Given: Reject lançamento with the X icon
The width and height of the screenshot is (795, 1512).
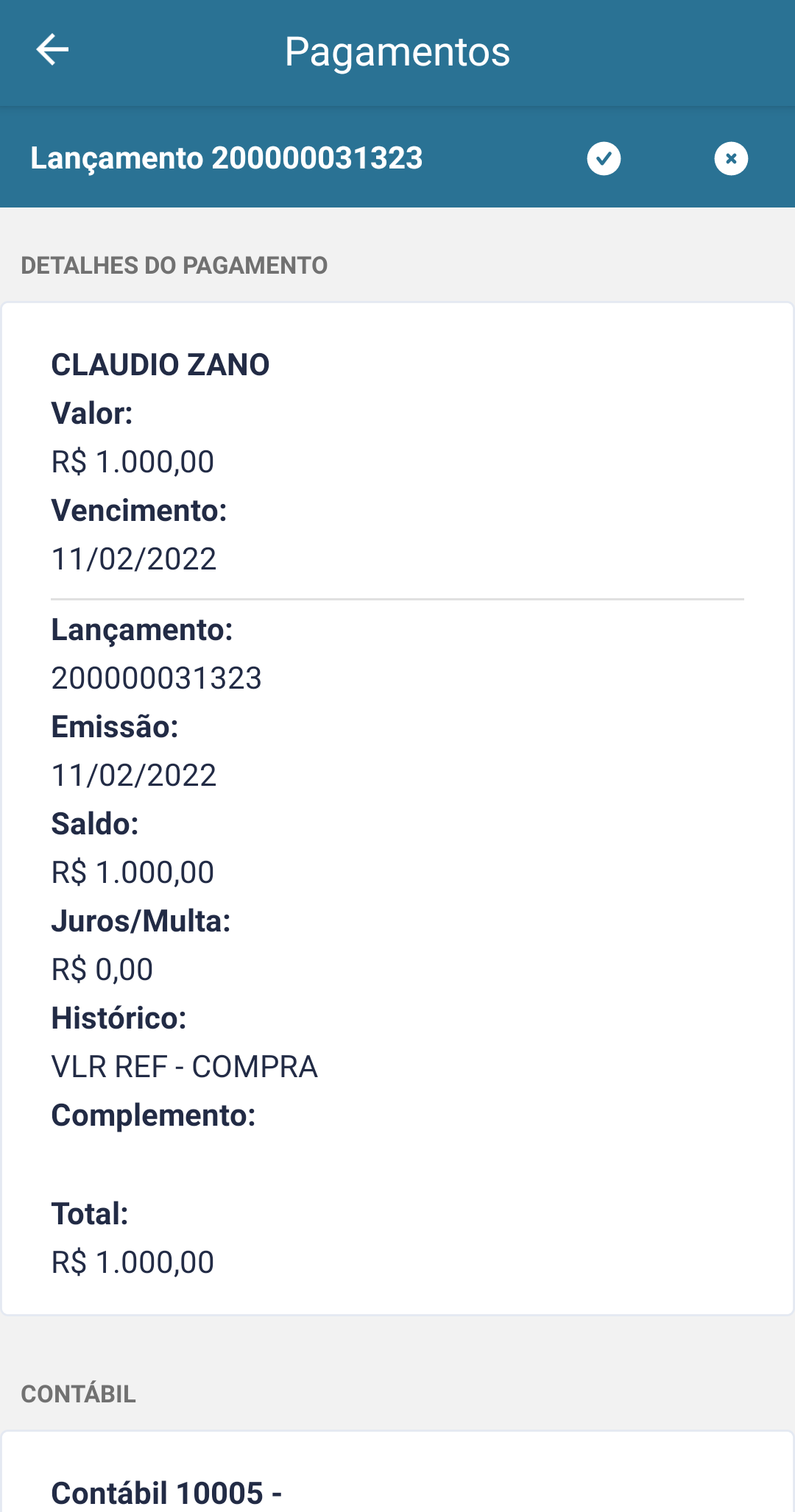Looking at the screenshot, I should [731, 158].
